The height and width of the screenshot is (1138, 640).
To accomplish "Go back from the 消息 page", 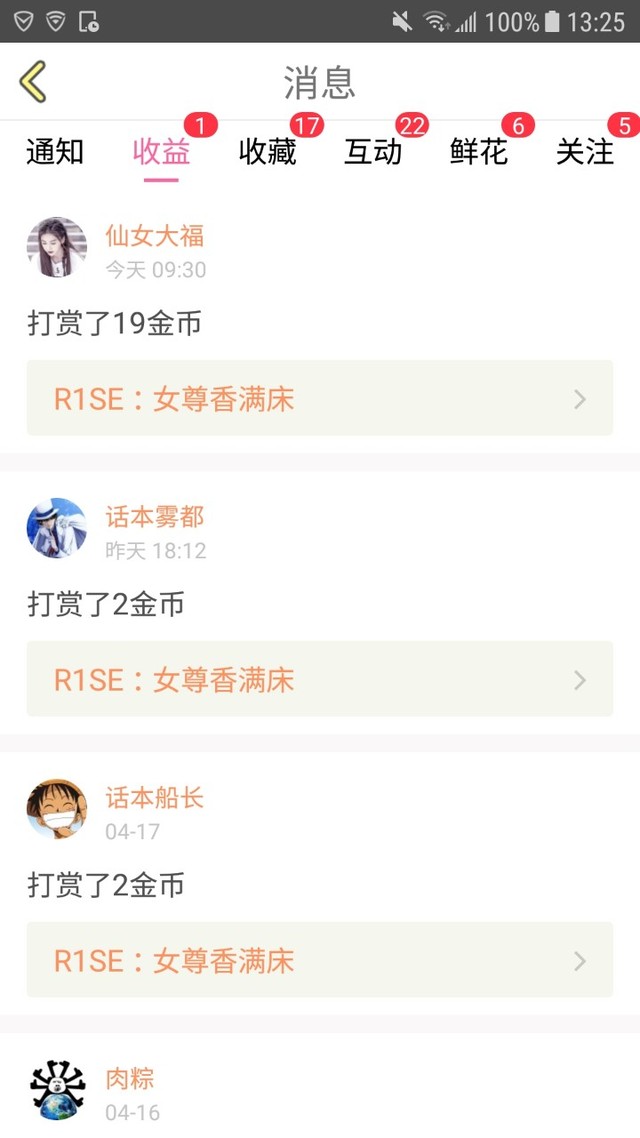I will pyautogui.click(x=33, y=82).
